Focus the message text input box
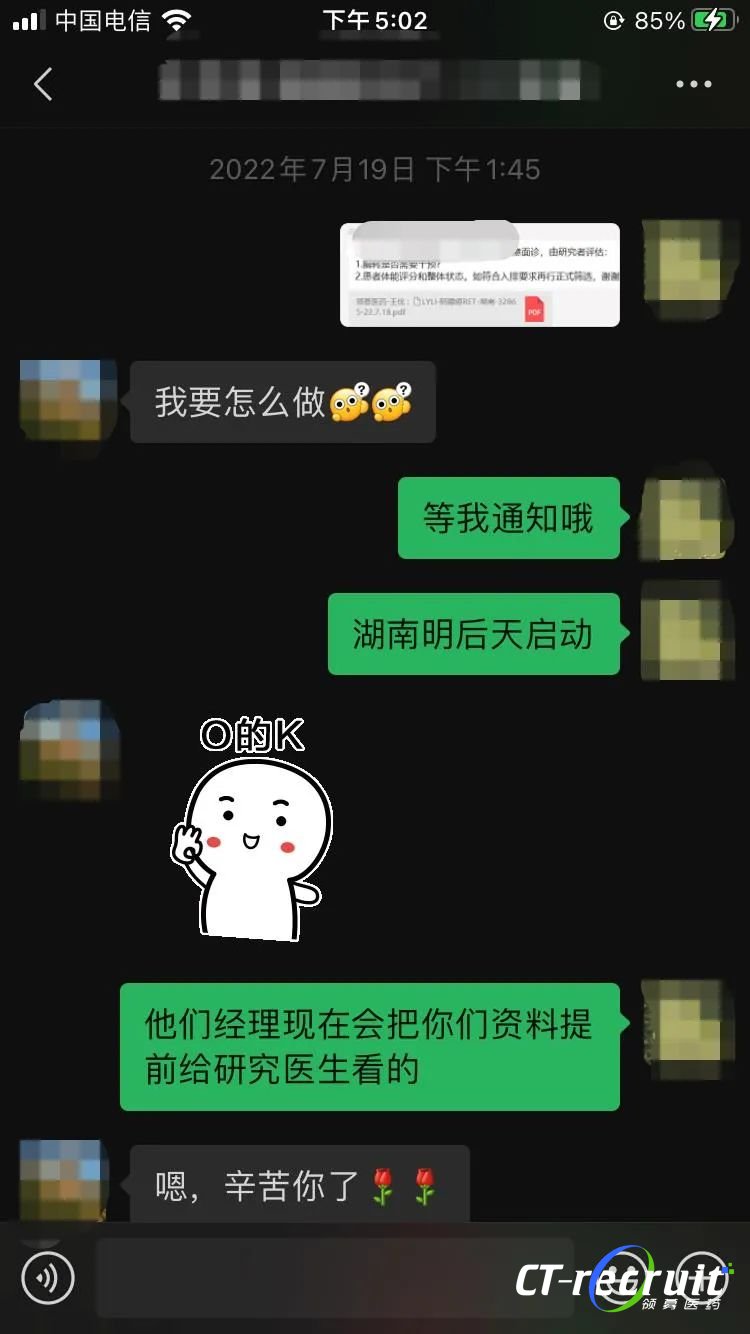 335,1277
